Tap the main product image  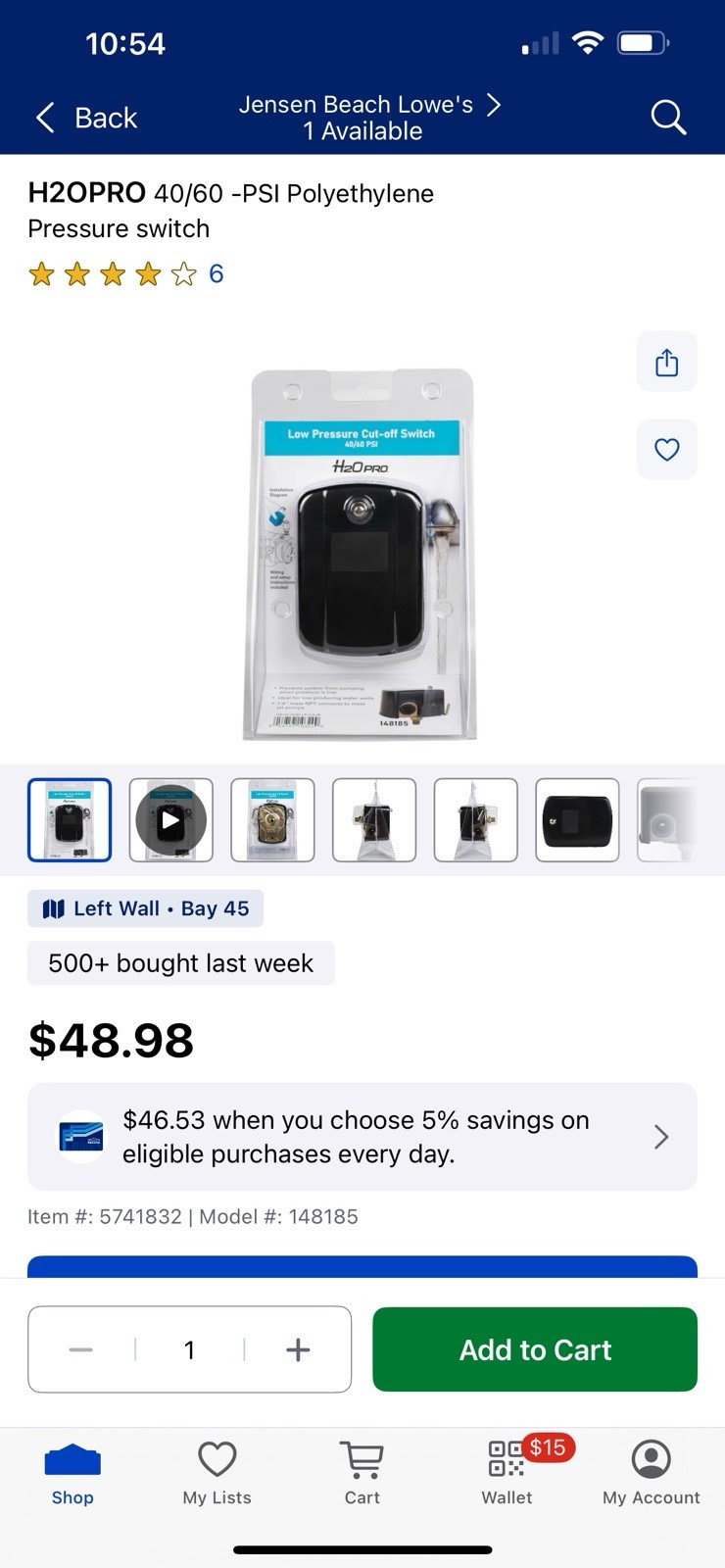[x=362, y=554]
